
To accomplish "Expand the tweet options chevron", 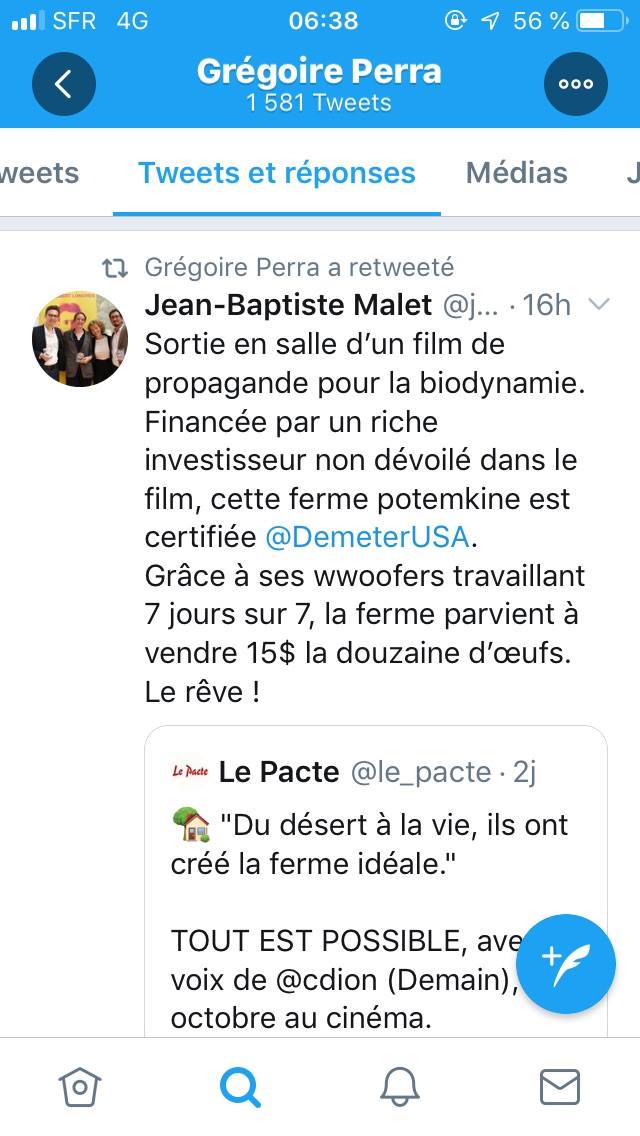I will pos(600,305).
